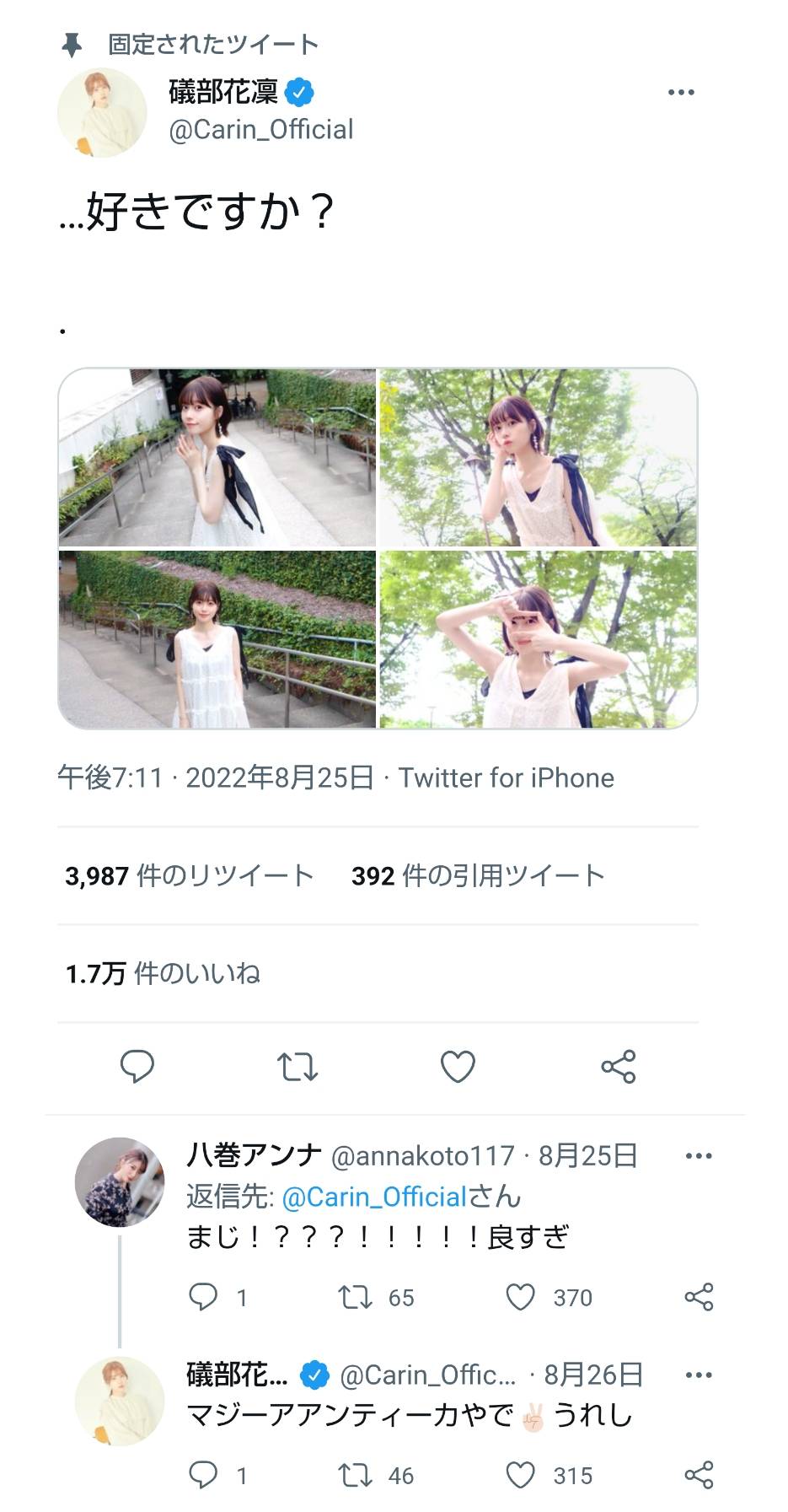Viewport: 788px width, 1512px height.
Task: Like 八巻アンナ's reply
Action: 520,1297
